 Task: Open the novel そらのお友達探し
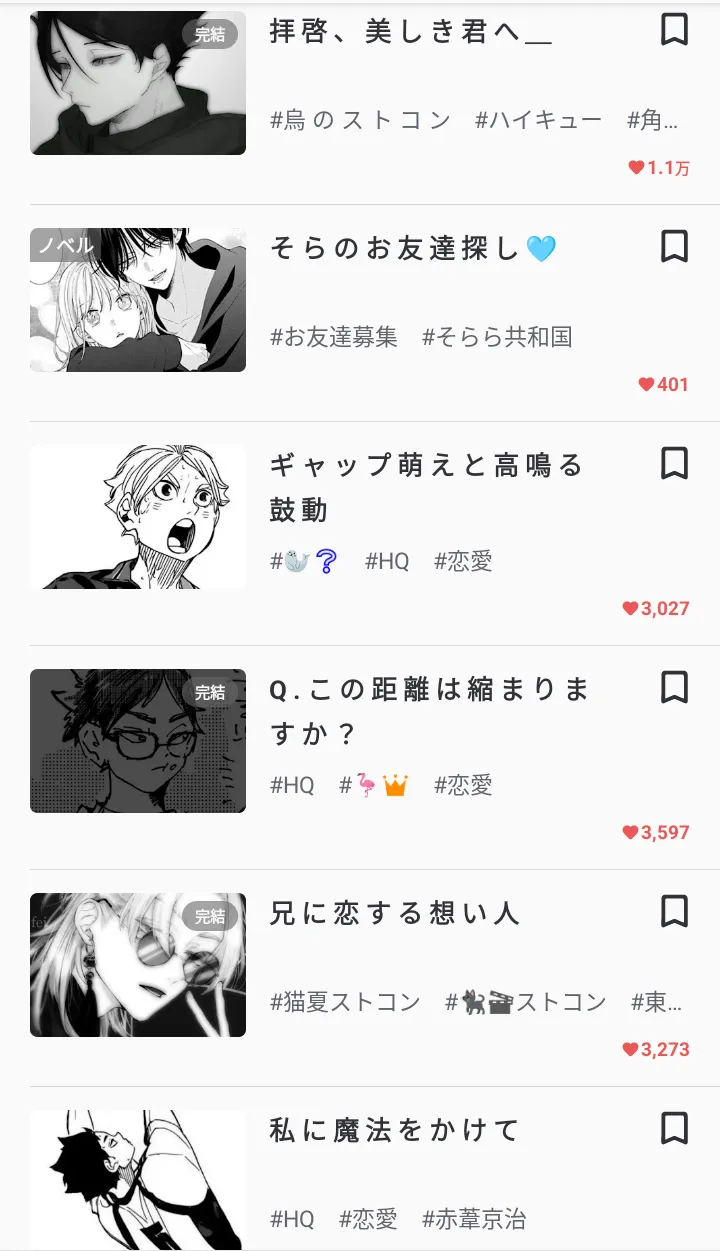pos(412,249)
